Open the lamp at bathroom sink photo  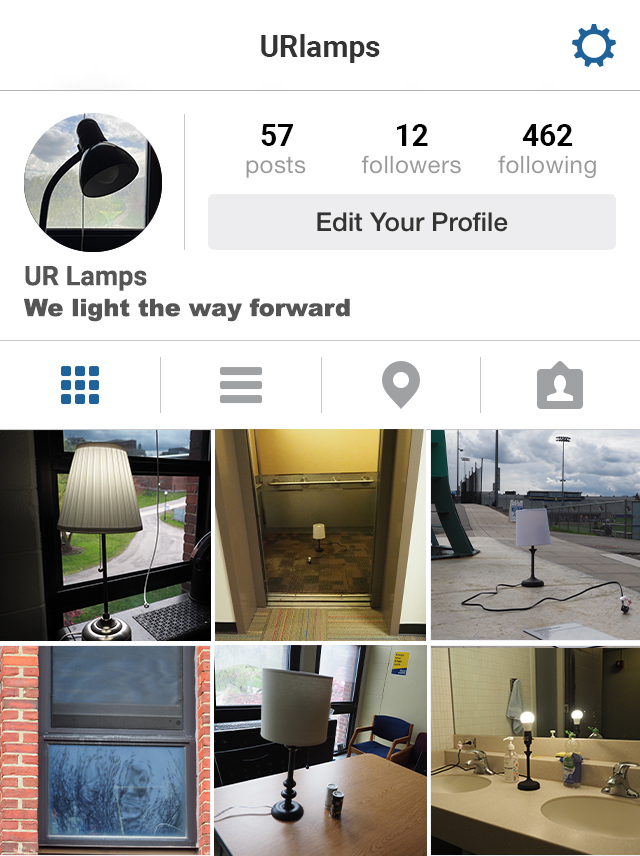click(x=535, y=750)
